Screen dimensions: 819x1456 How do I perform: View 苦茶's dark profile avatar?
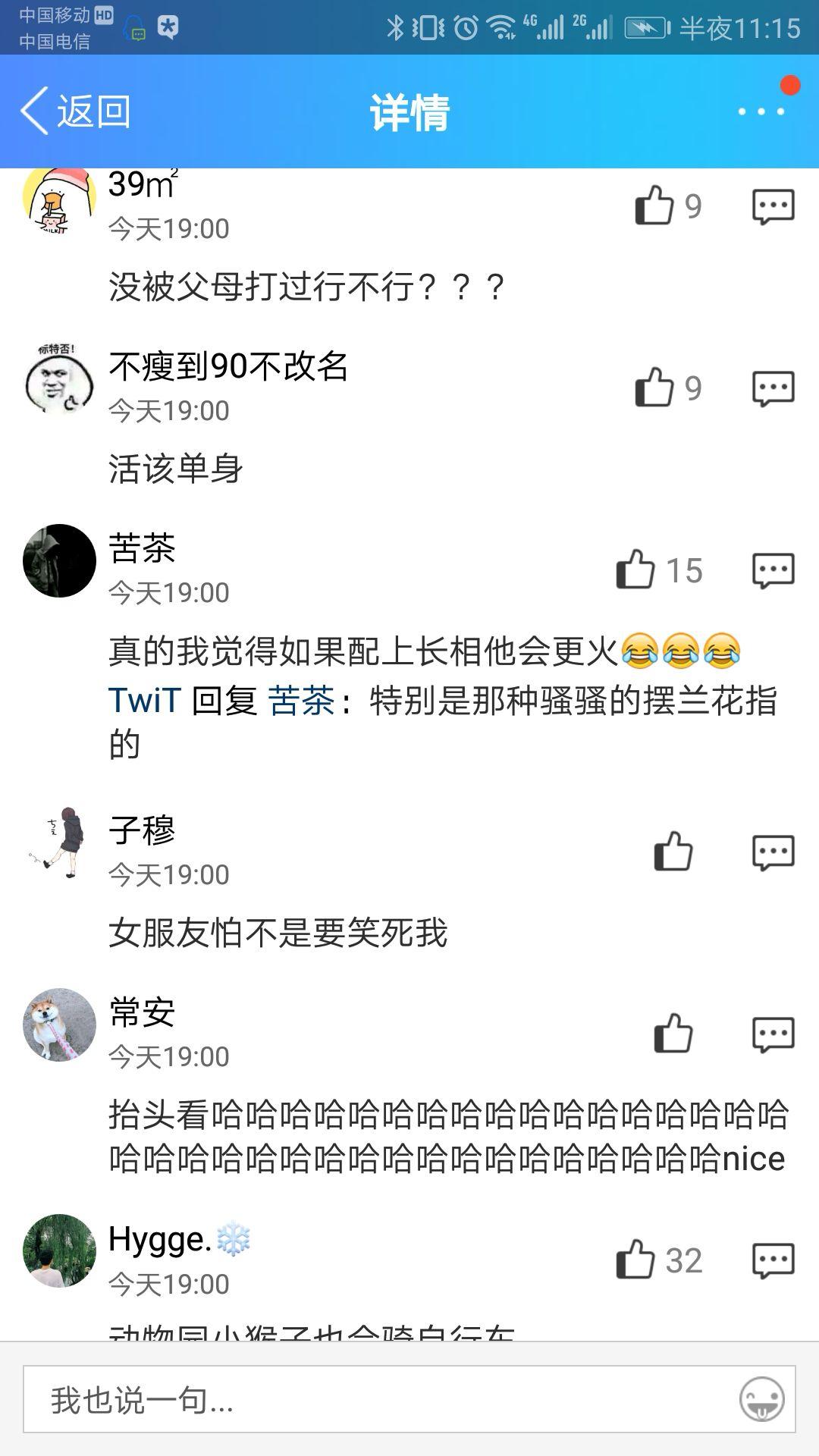(58, 560)
